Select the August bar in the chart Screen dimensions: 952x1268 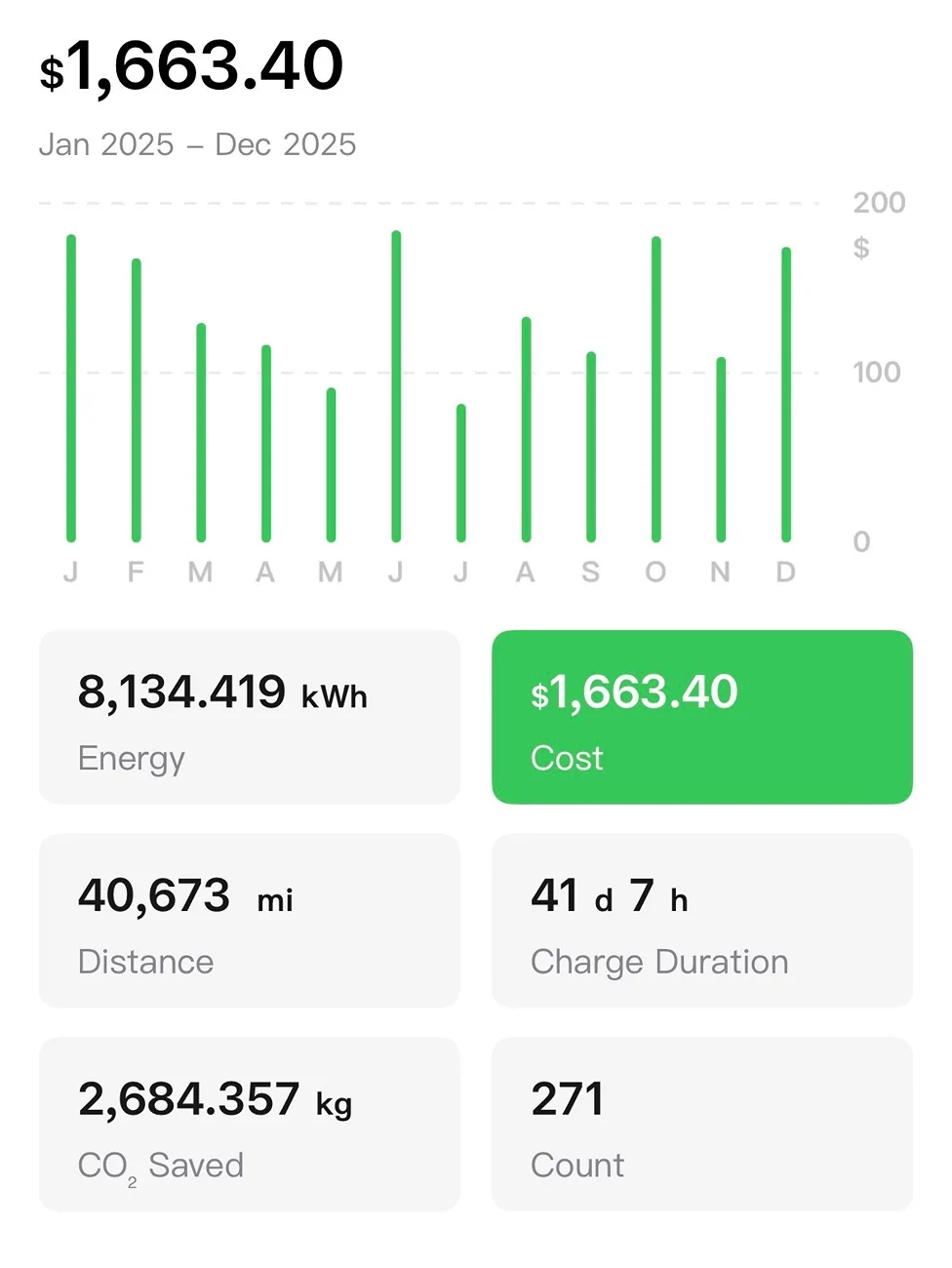[x=526, y=429]
